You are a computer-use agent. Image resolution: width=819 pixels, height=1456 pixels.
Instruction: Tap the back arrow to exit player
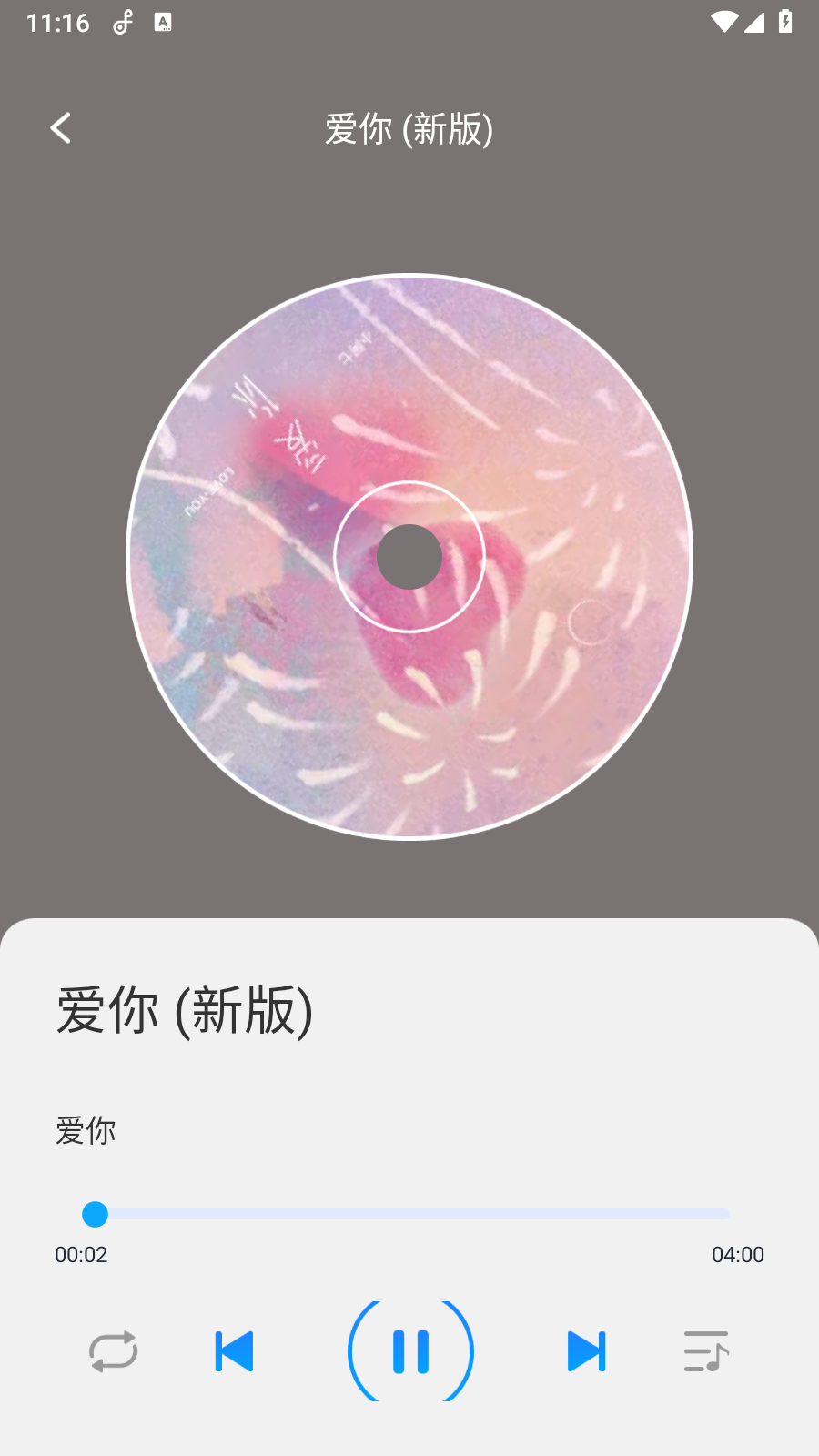tap(61, 128)
